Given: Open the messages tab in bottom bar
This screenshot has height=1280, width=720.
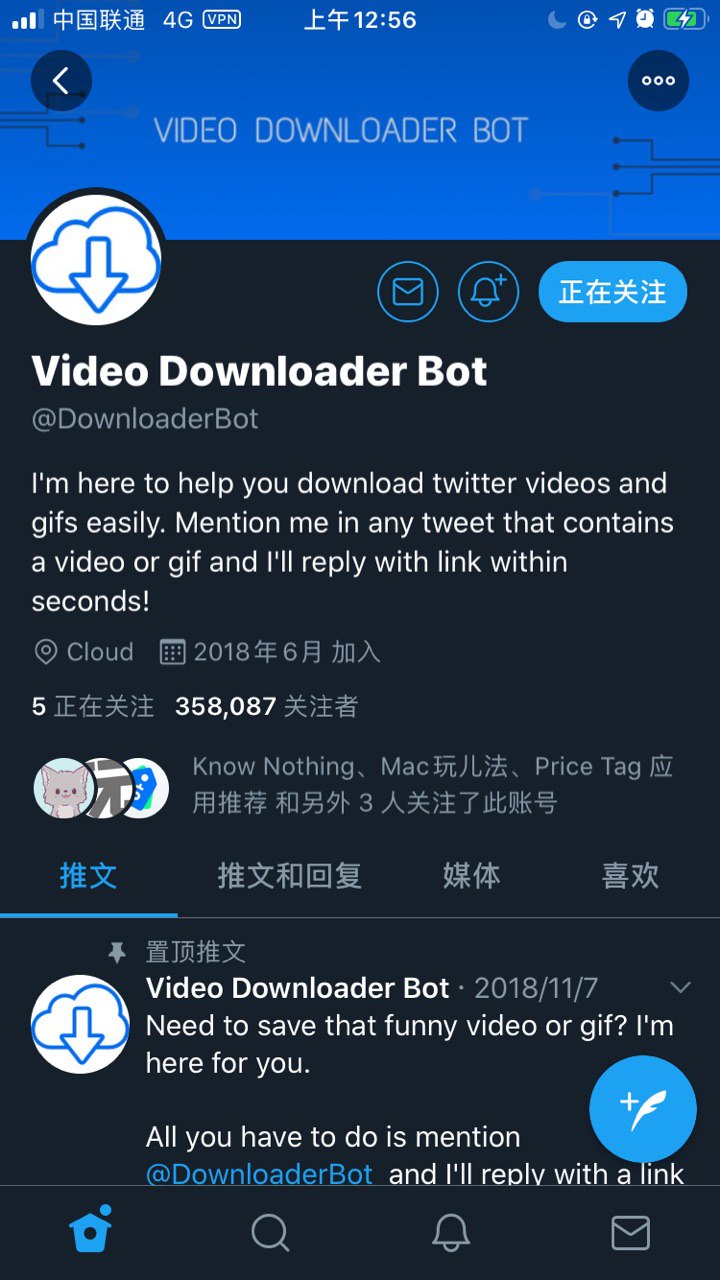Looking at the screenshot, I should coord(630,1232).
